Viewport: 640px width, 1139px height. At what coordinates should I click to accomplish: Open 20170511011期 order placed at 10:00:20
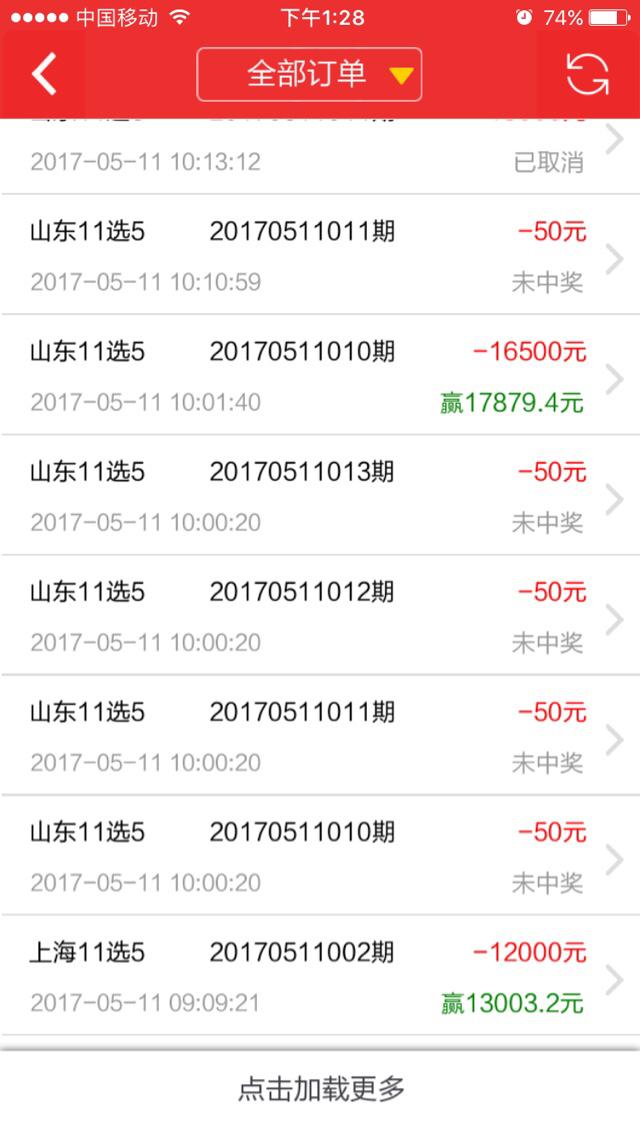[x=320, y=735]
